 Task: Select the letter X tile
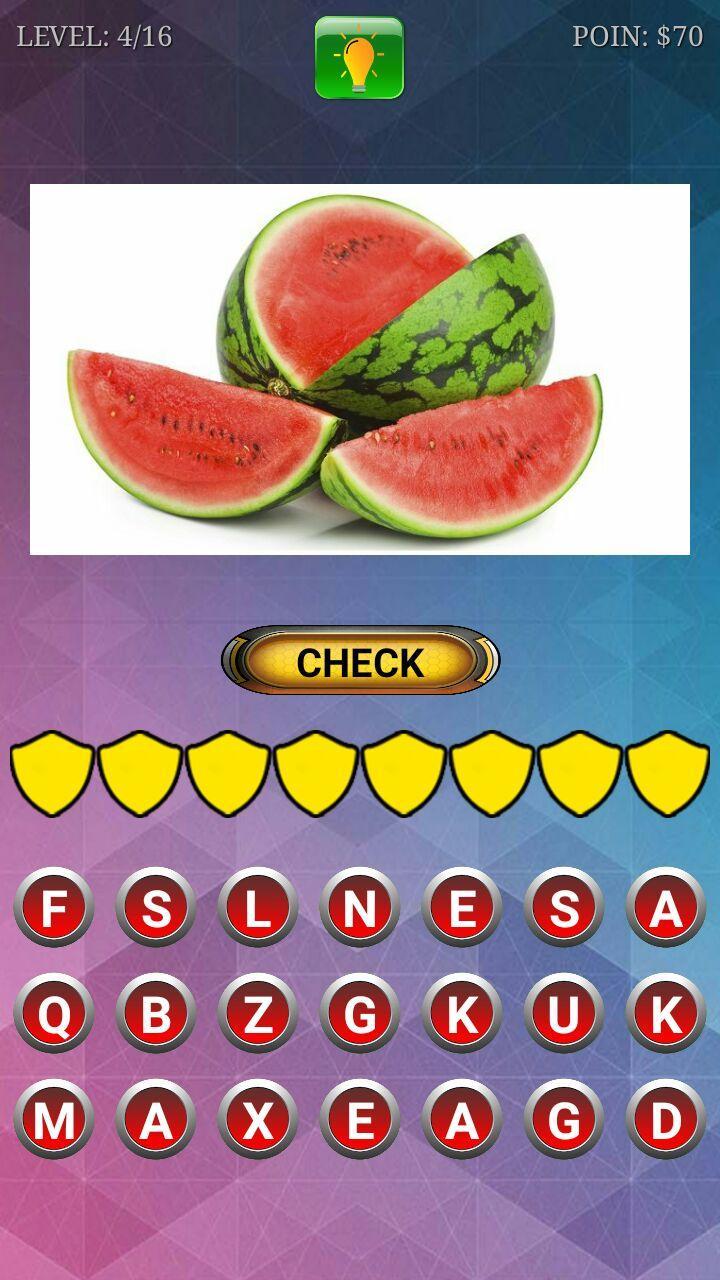(x=257, y=1120)
